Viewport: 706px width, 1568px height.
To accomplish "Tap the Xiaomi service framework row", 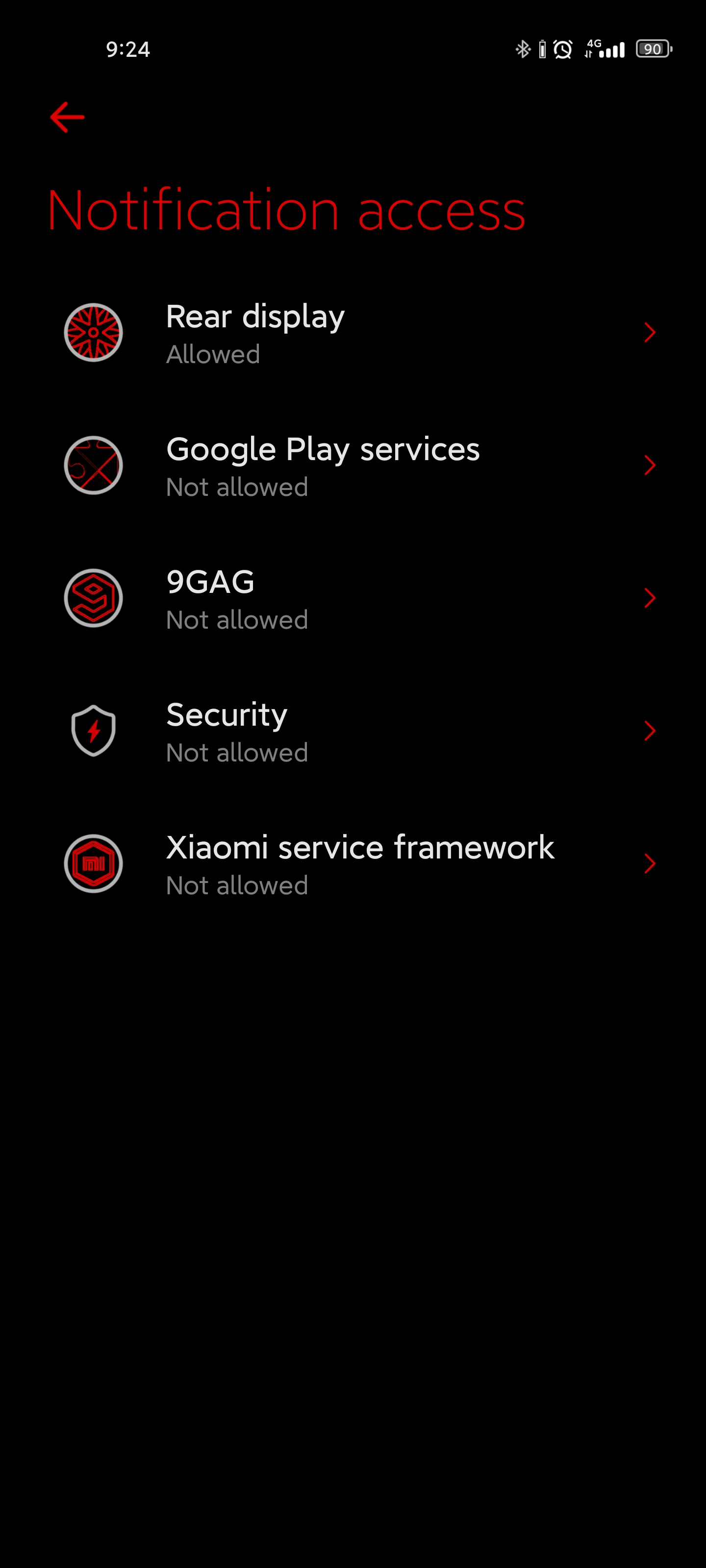I will (x=353, y=864).
